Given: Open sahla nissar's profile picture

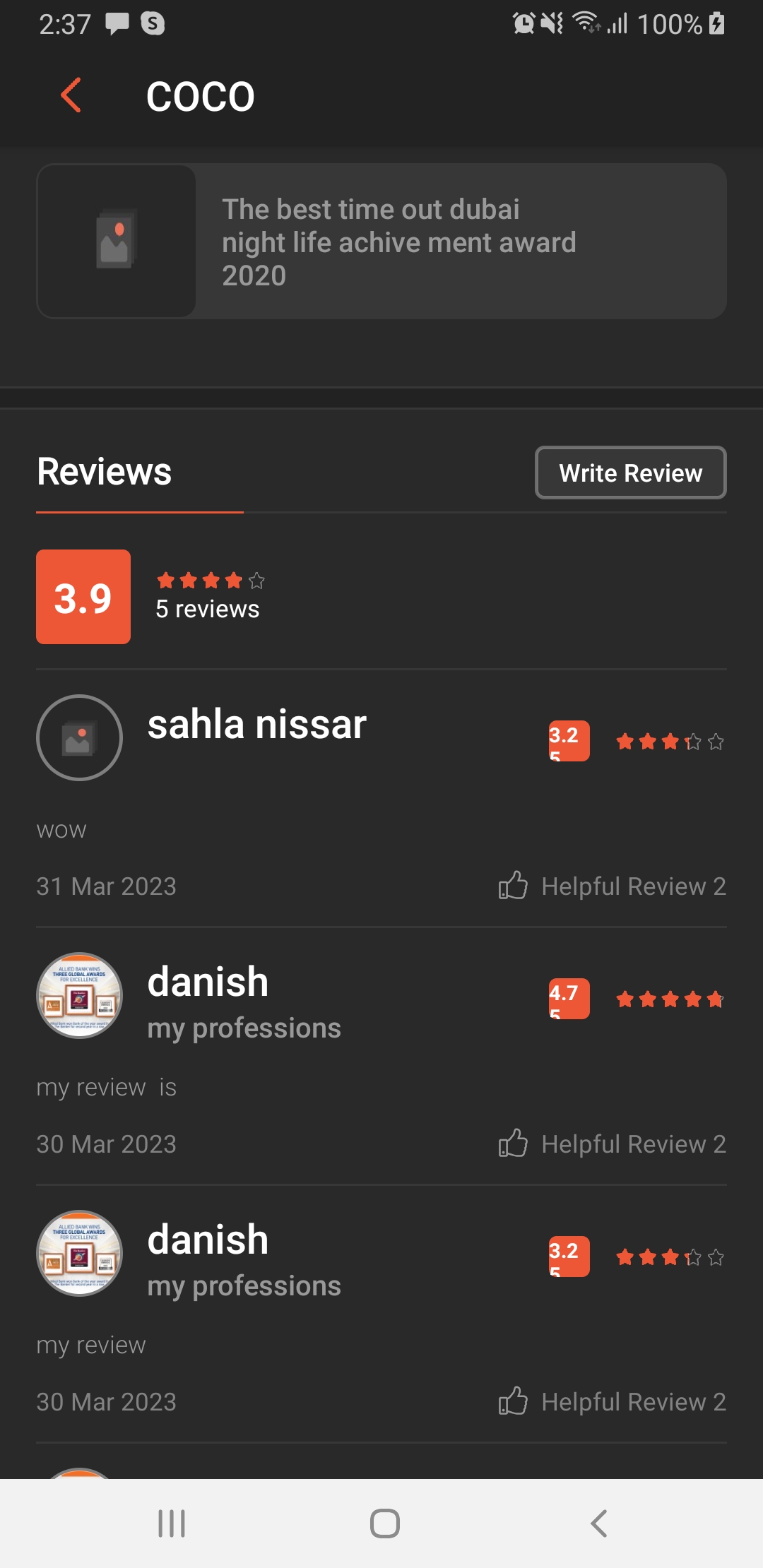Looking at the screenshot, I should click(79, 738).
